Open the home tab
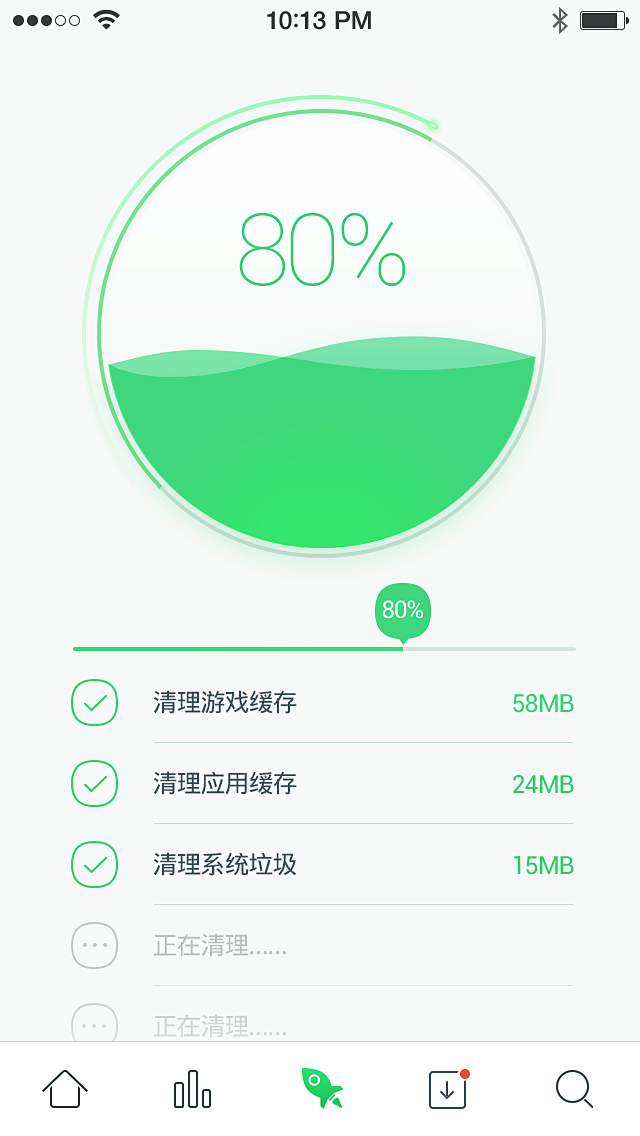This screenshot has height=1136, width=640. tap(65, 1088)
